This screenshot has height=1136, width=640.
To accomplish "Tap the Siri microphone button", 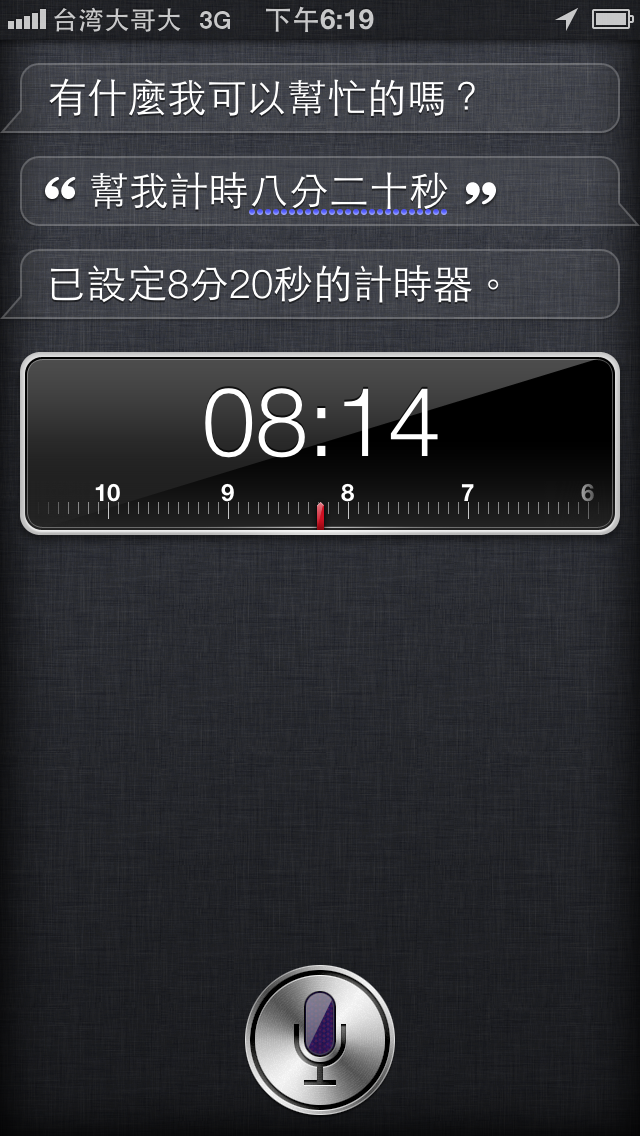I will (320, 1038).
